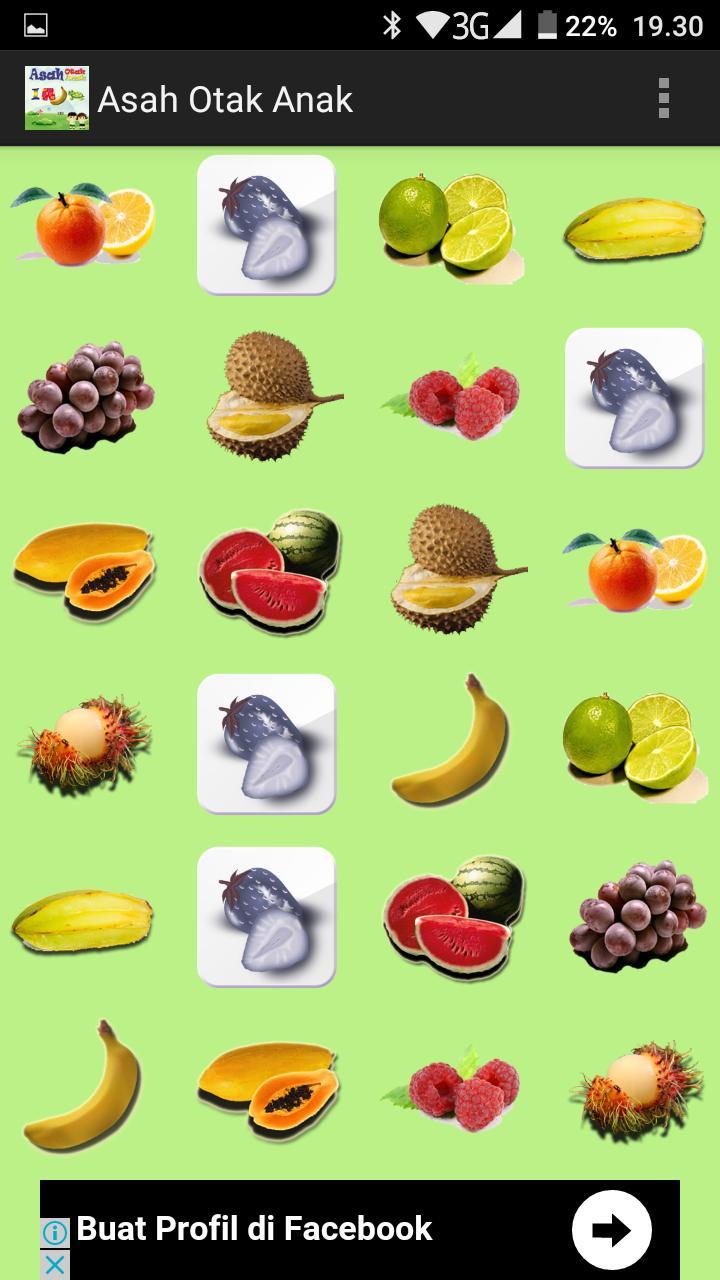Viewport: 720px width, 1280px height.
Task: Tap the rambutan in the bottom right corner
Action: tap(635, 1090)
